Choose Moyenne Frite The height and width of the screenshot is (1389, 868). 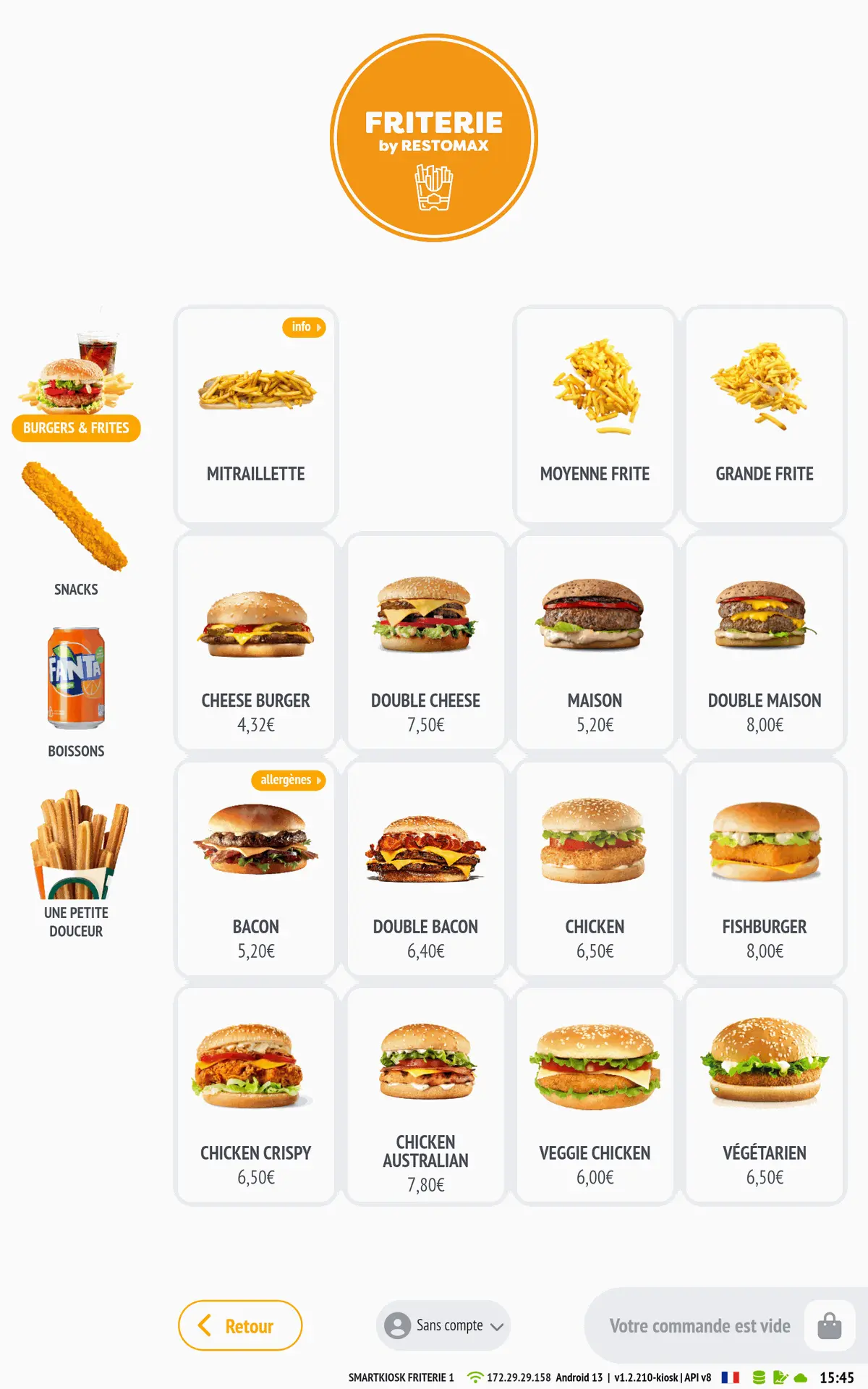595,416
